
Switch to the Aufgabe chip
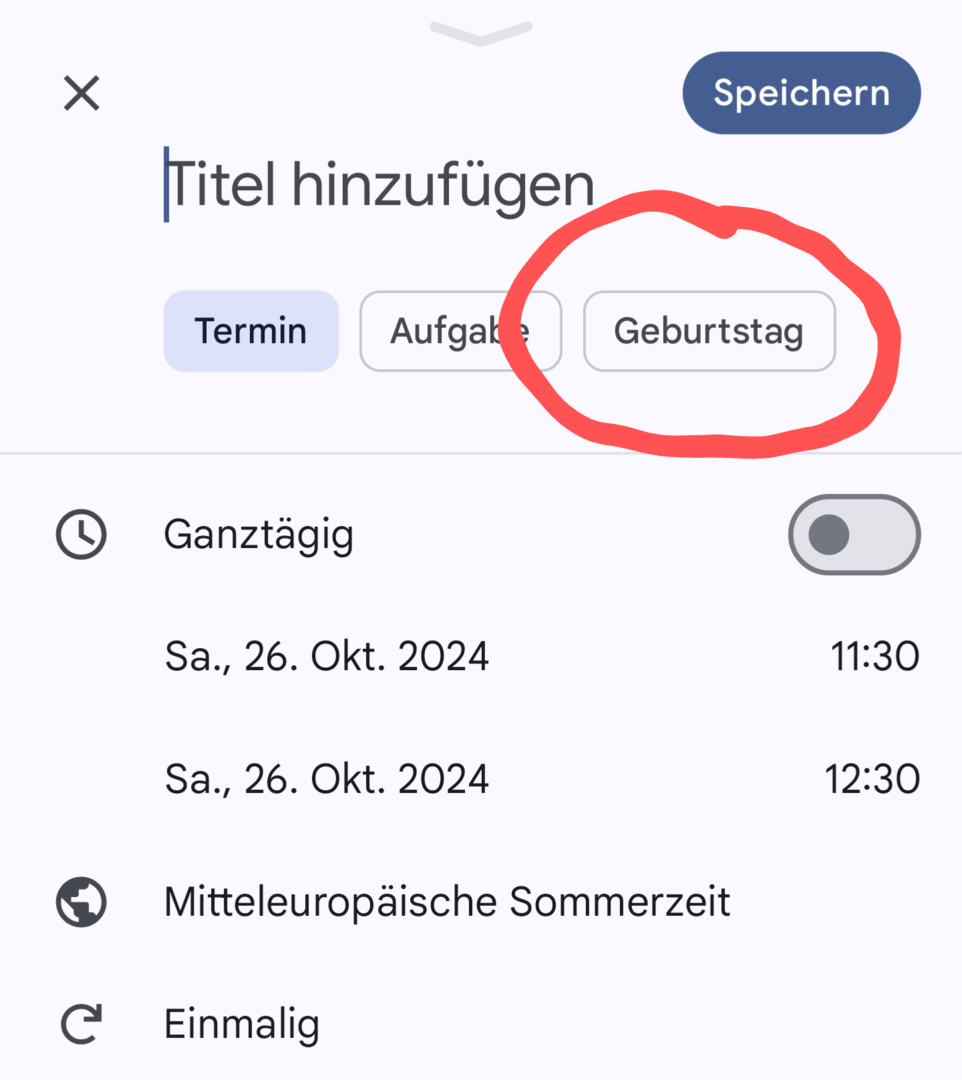(460, 331)
